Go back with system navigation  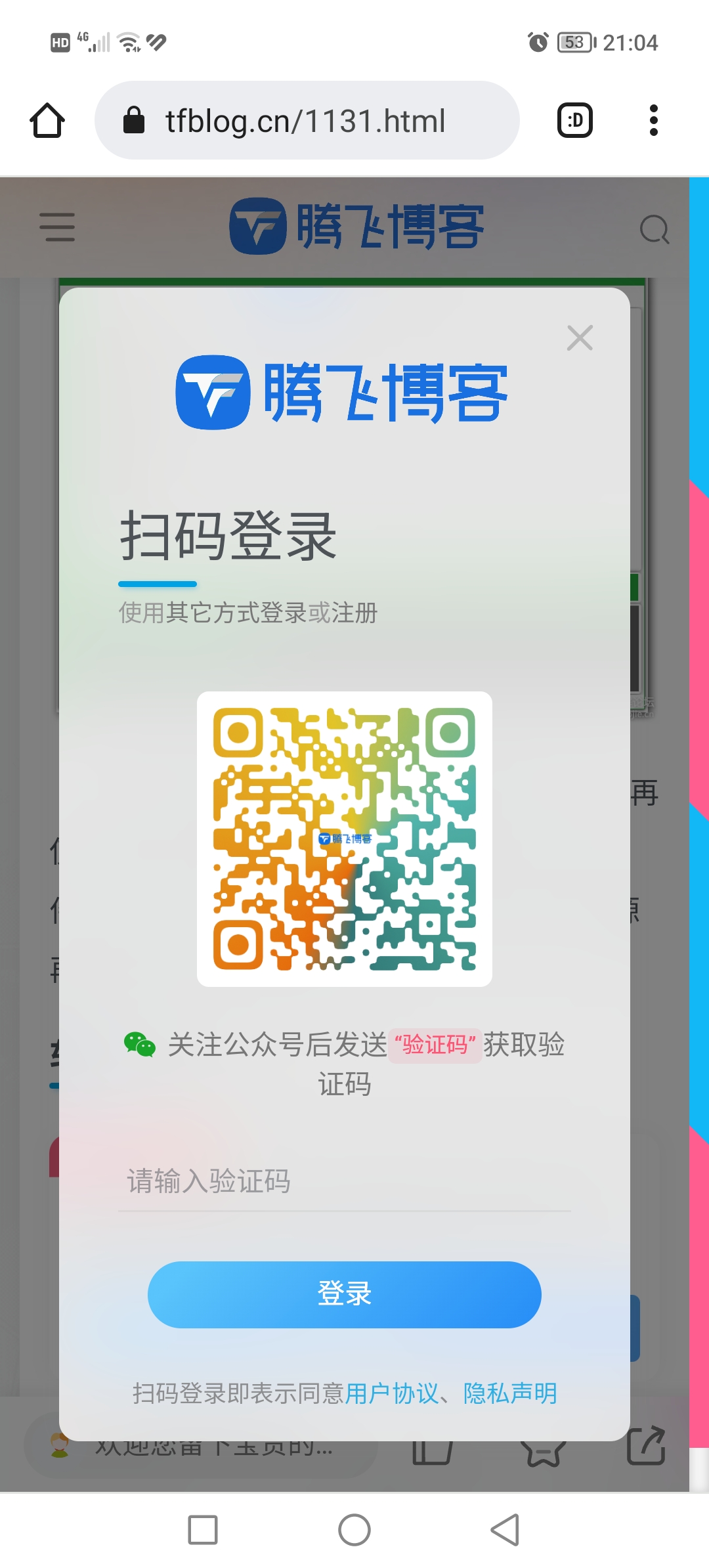coord(505,1530)
